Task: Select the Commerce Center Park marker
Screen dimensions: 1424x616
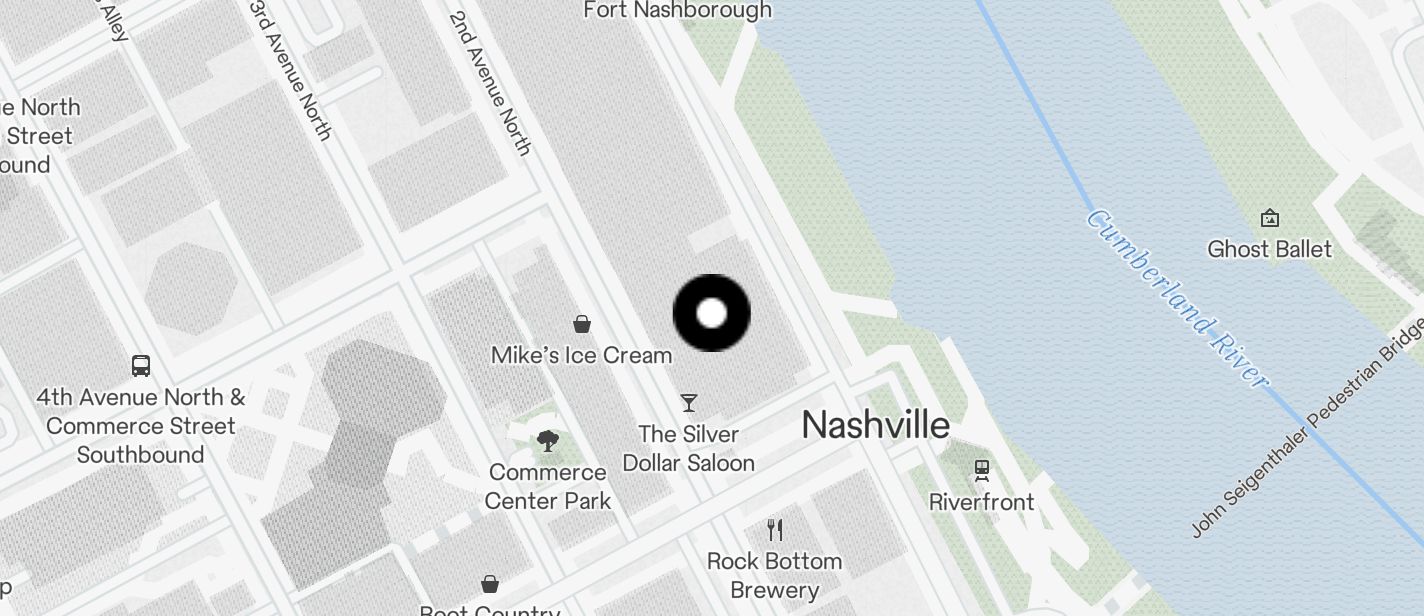Action: (x=547, y=440)
